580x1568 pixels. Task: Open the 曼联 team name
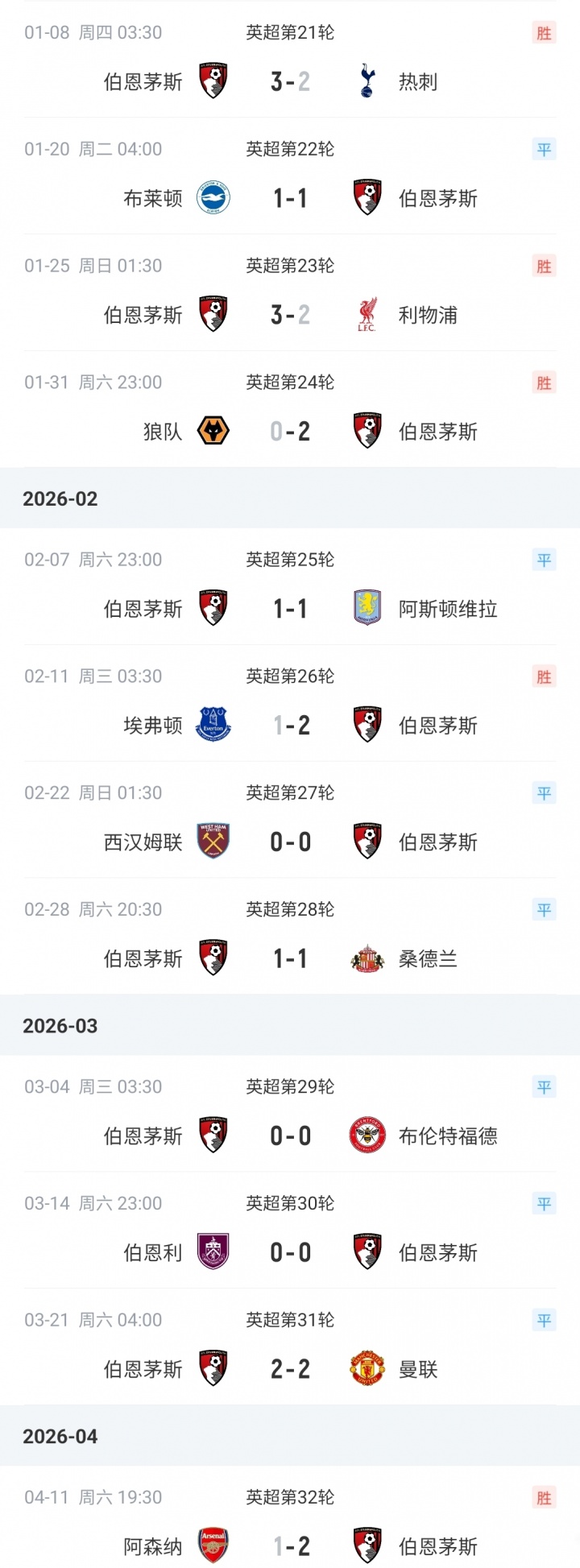[x=418, y=1369]
